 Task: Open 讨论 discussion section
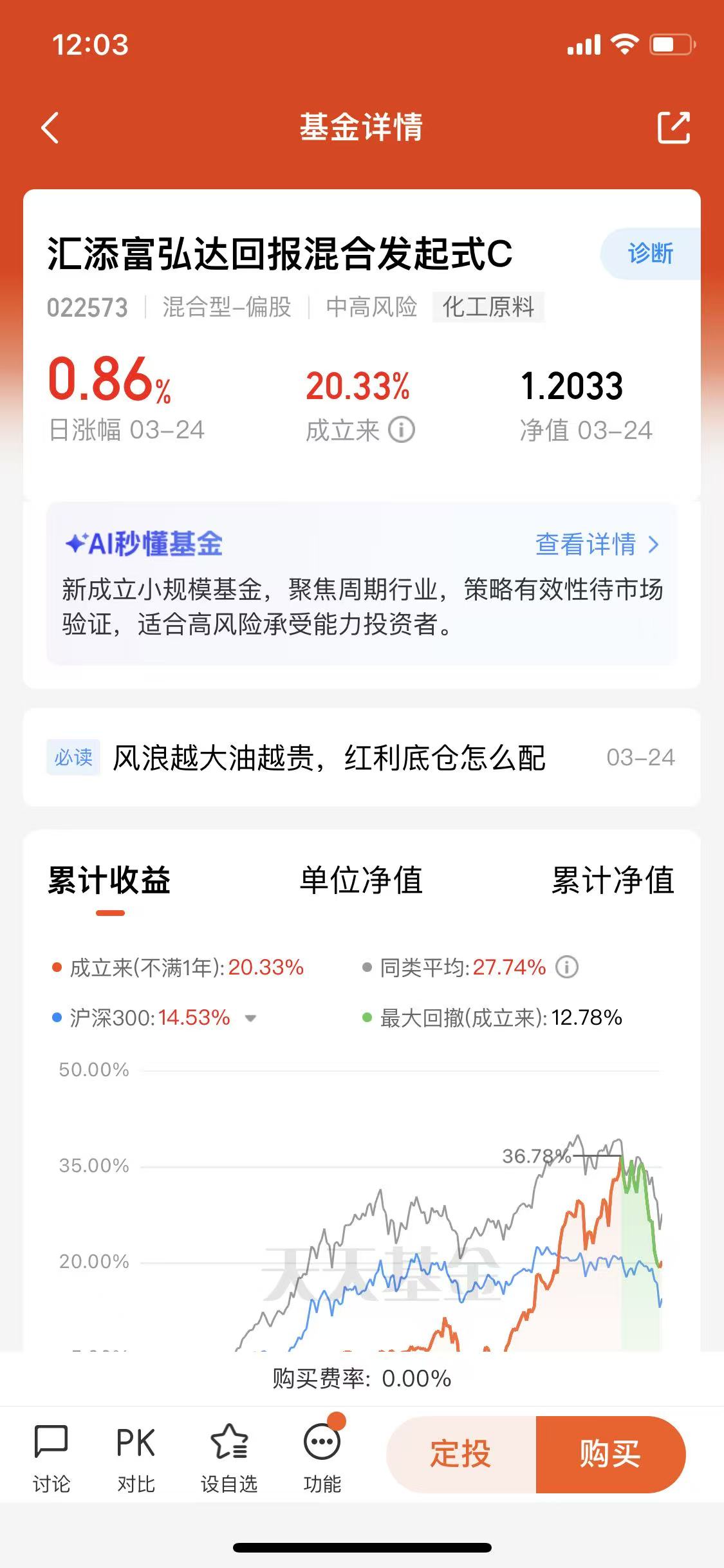click(x=51, y=1459)
